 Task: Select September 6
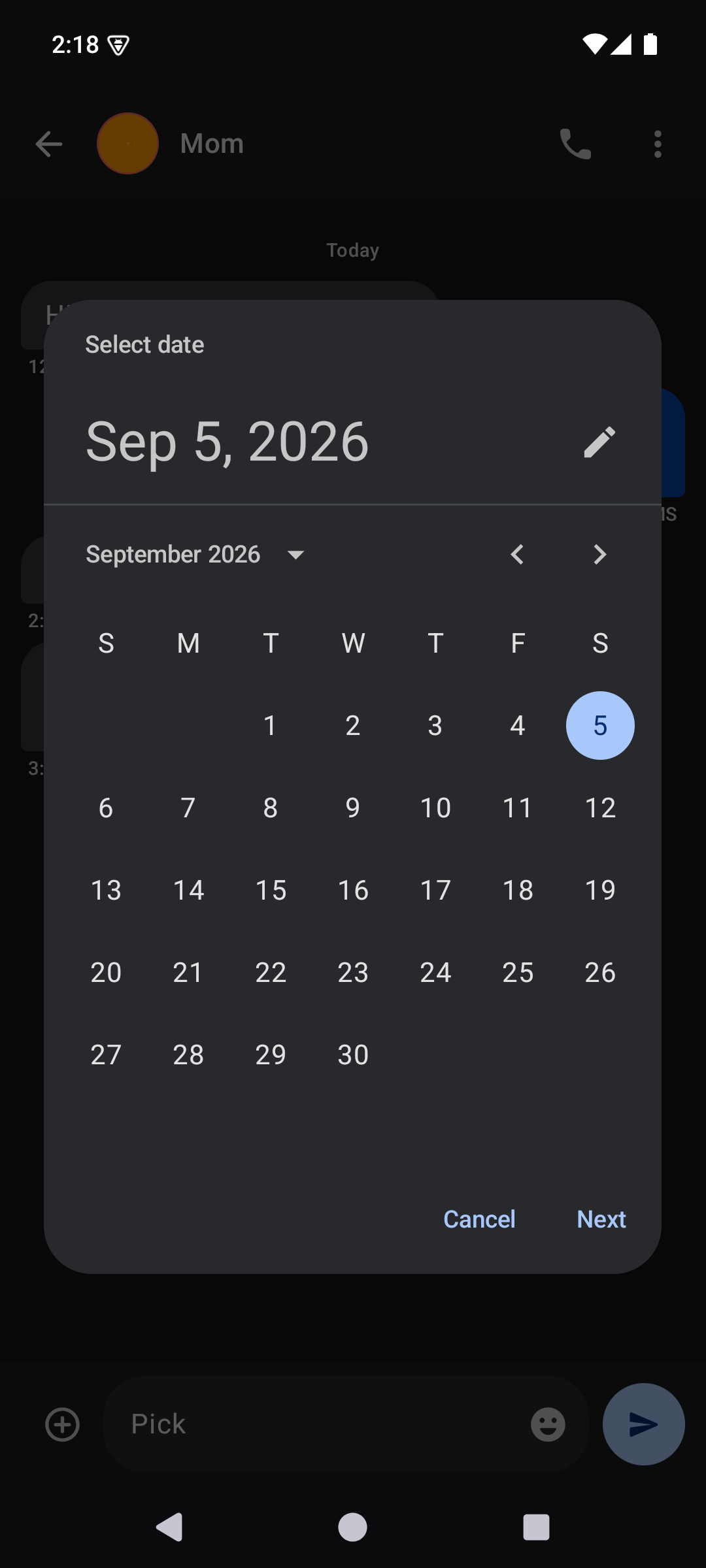(106, 808)
